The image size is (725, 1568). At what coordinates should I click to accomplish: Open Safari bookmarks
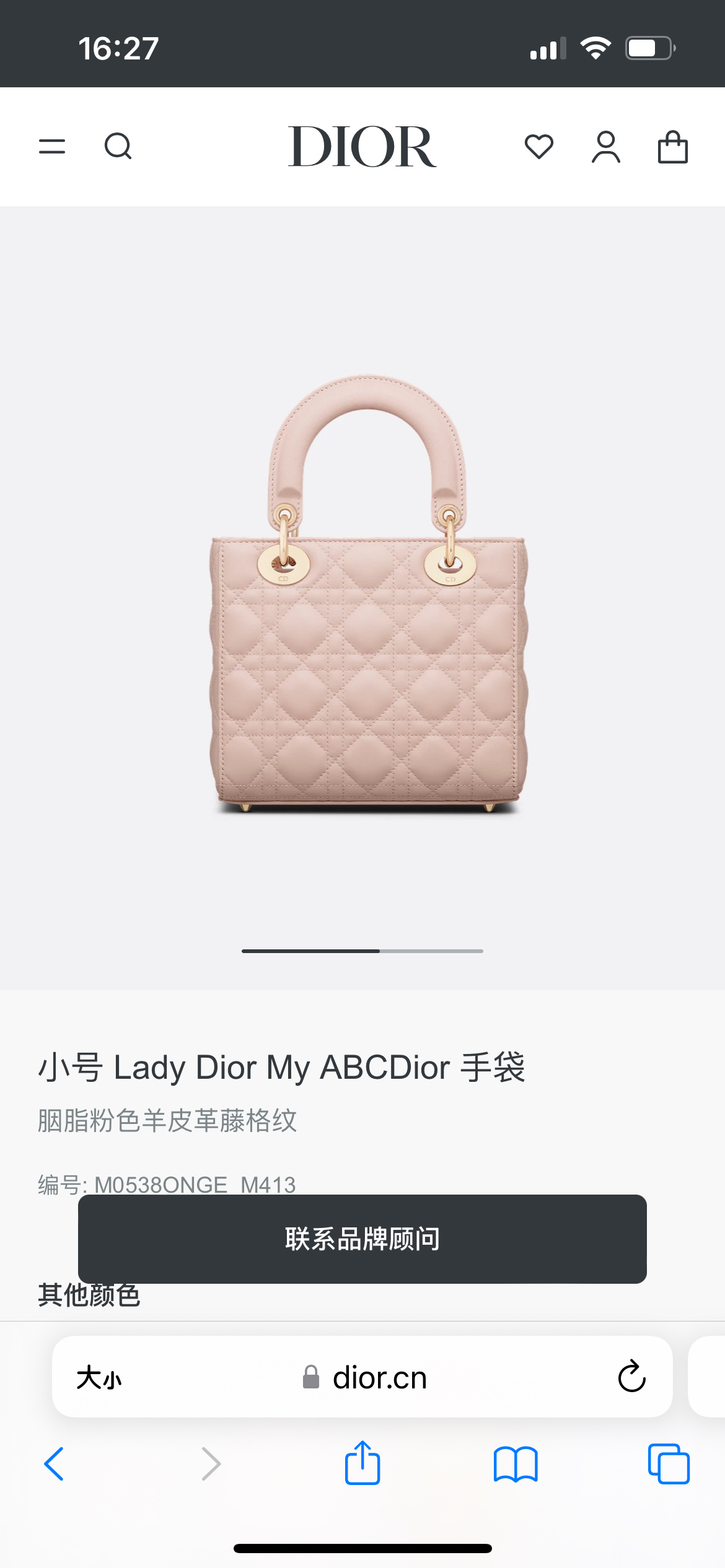click(515, 1464)
